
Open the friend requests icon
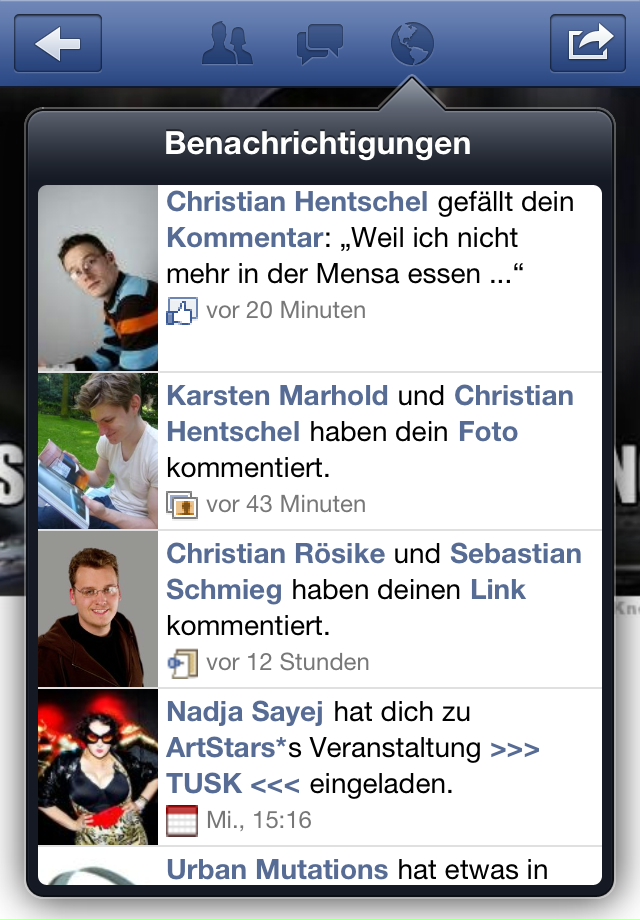click(227, 44)
